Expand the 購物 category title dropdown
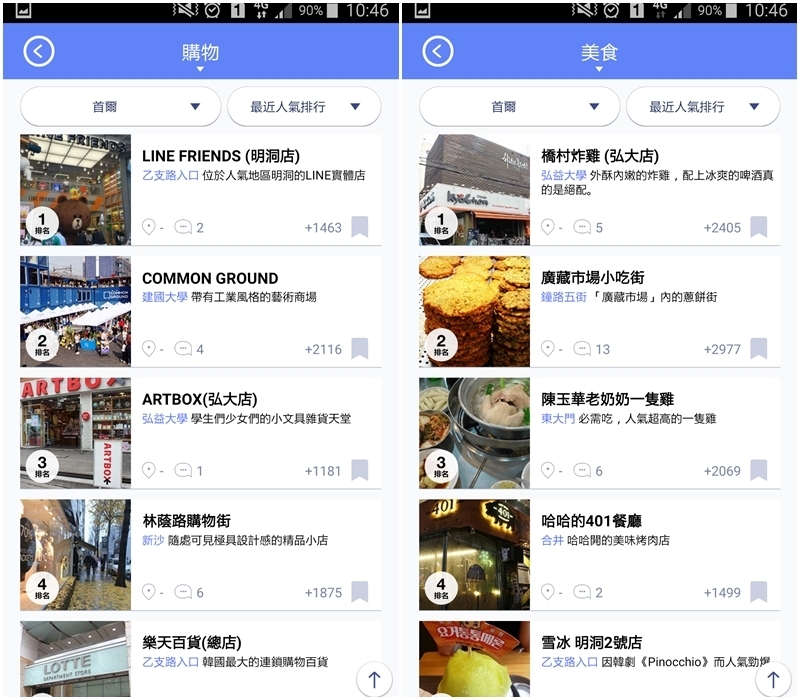The height and width of the screenshot is (700, 800). (200, 56)
